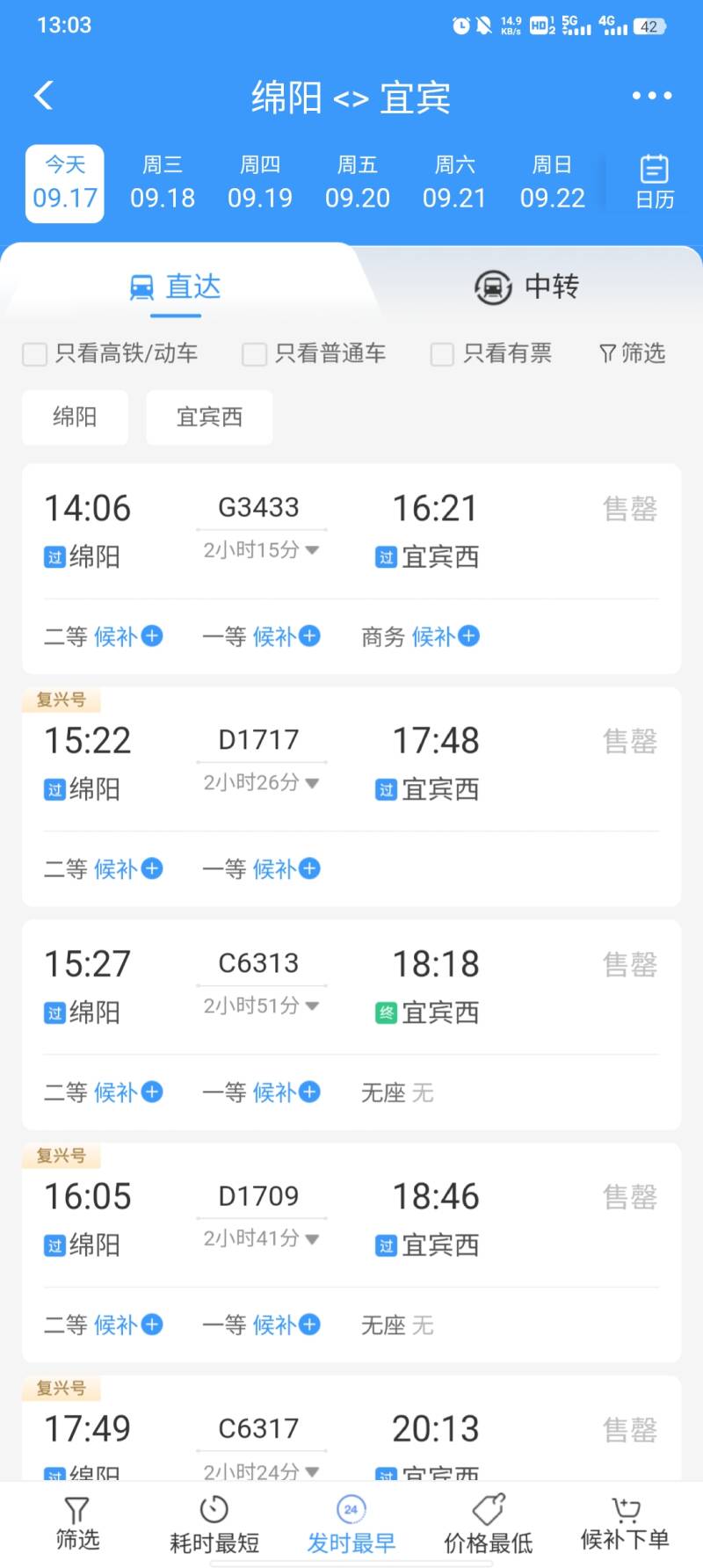Select date 周五 09.20
This screenshot has width=703, height=1568.
point(358,183)
